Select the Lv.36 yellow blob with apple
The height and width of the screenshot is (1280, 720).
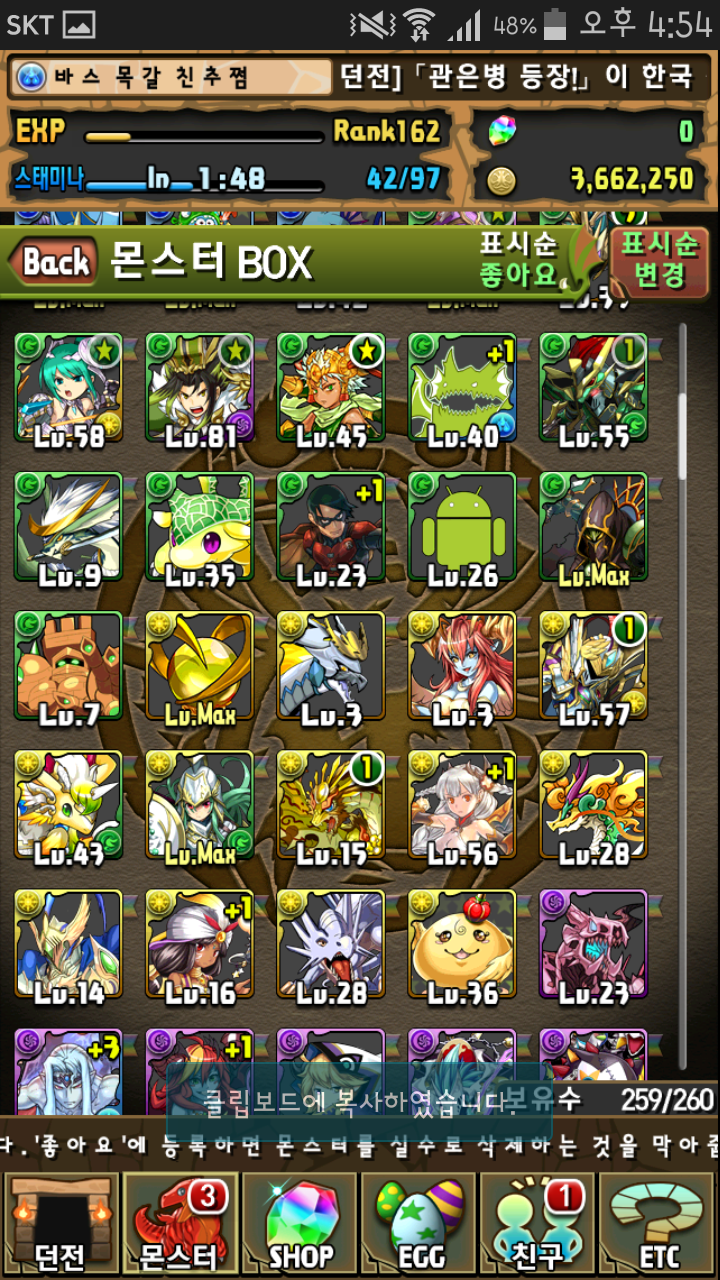click(x=462, y=946)
